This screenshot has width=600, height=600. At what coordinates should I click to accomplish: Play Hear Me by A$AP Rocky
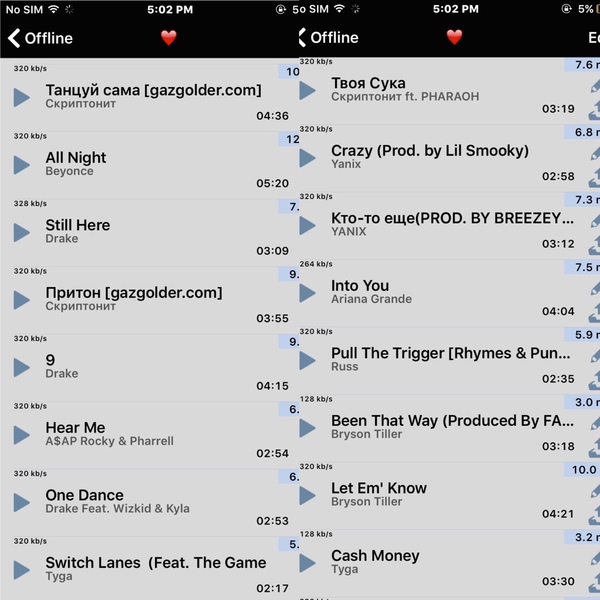(x=22, y=434)
